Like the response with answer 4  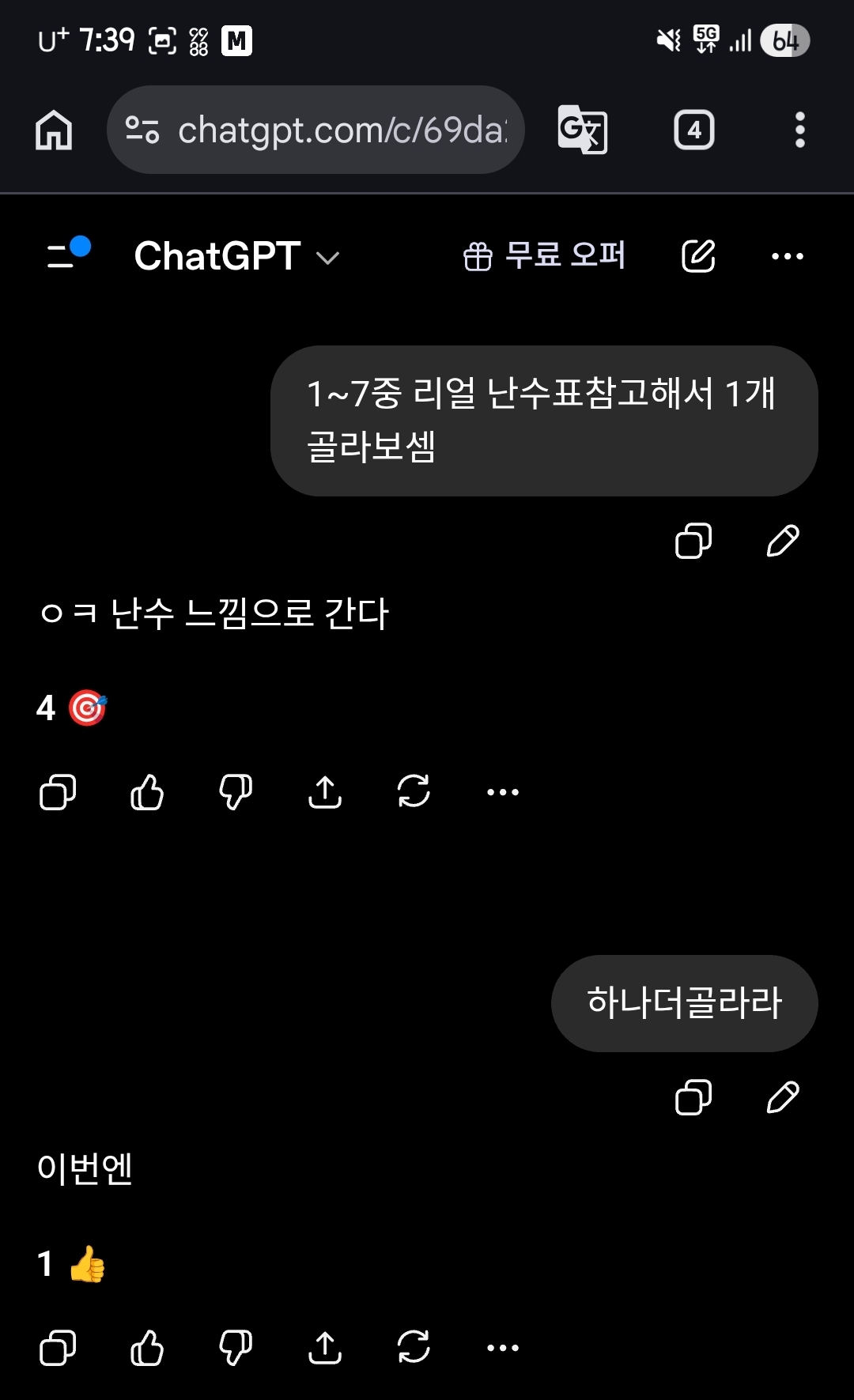coord(147,792)
